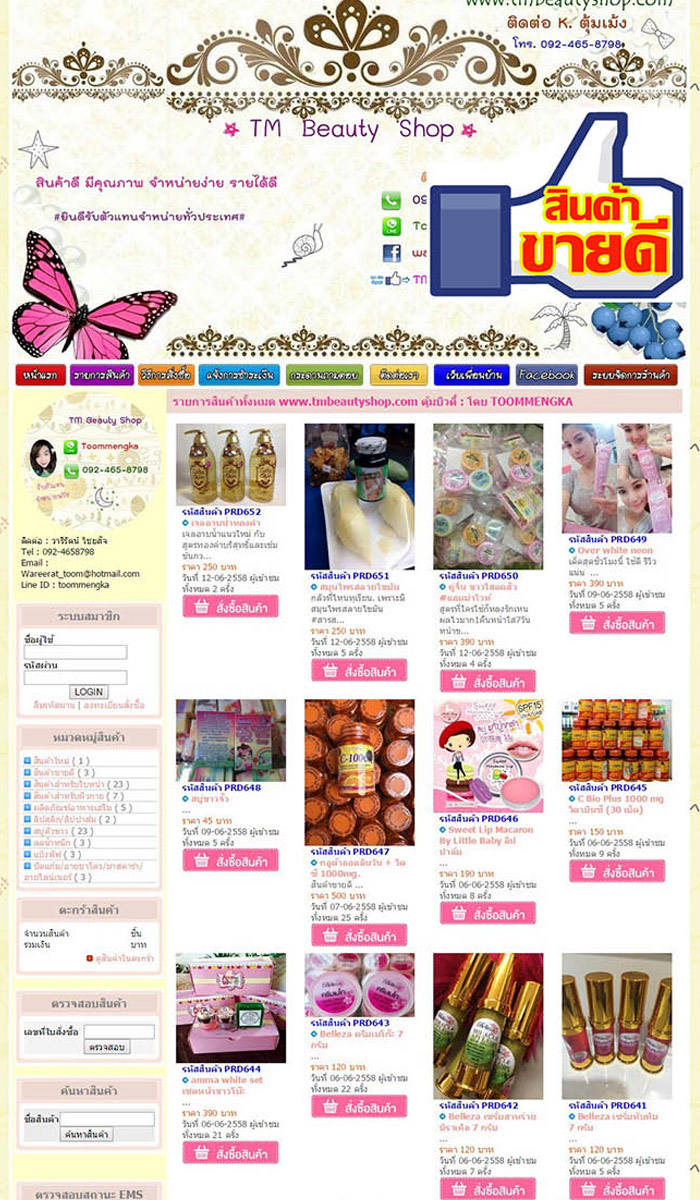Open the ลดน้ำหนัก (3) category
The image size is (700, 1200).
(52, 843)
